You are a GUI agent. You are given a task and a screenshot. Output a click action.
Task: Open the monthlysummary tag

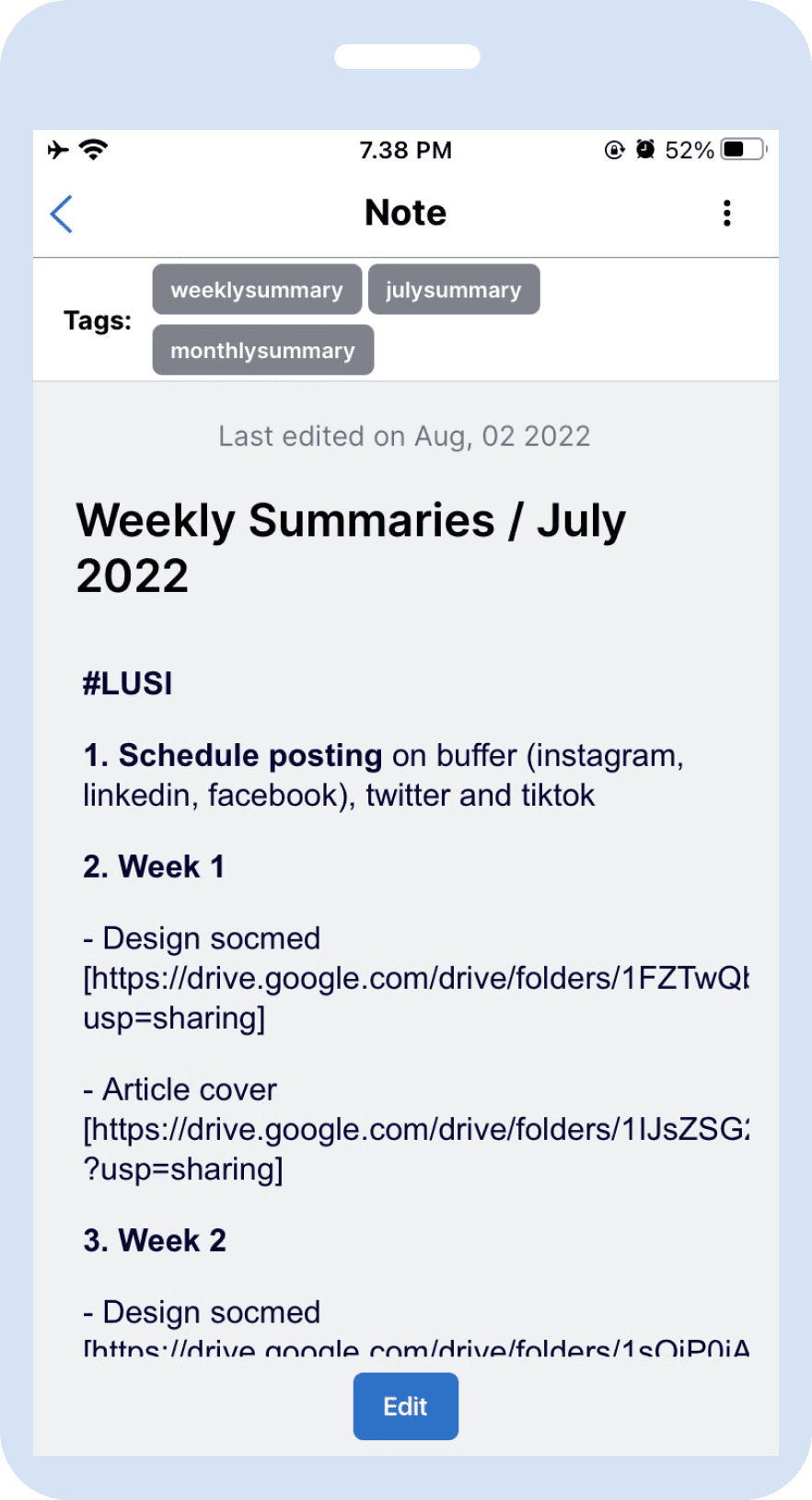point(263,351)
